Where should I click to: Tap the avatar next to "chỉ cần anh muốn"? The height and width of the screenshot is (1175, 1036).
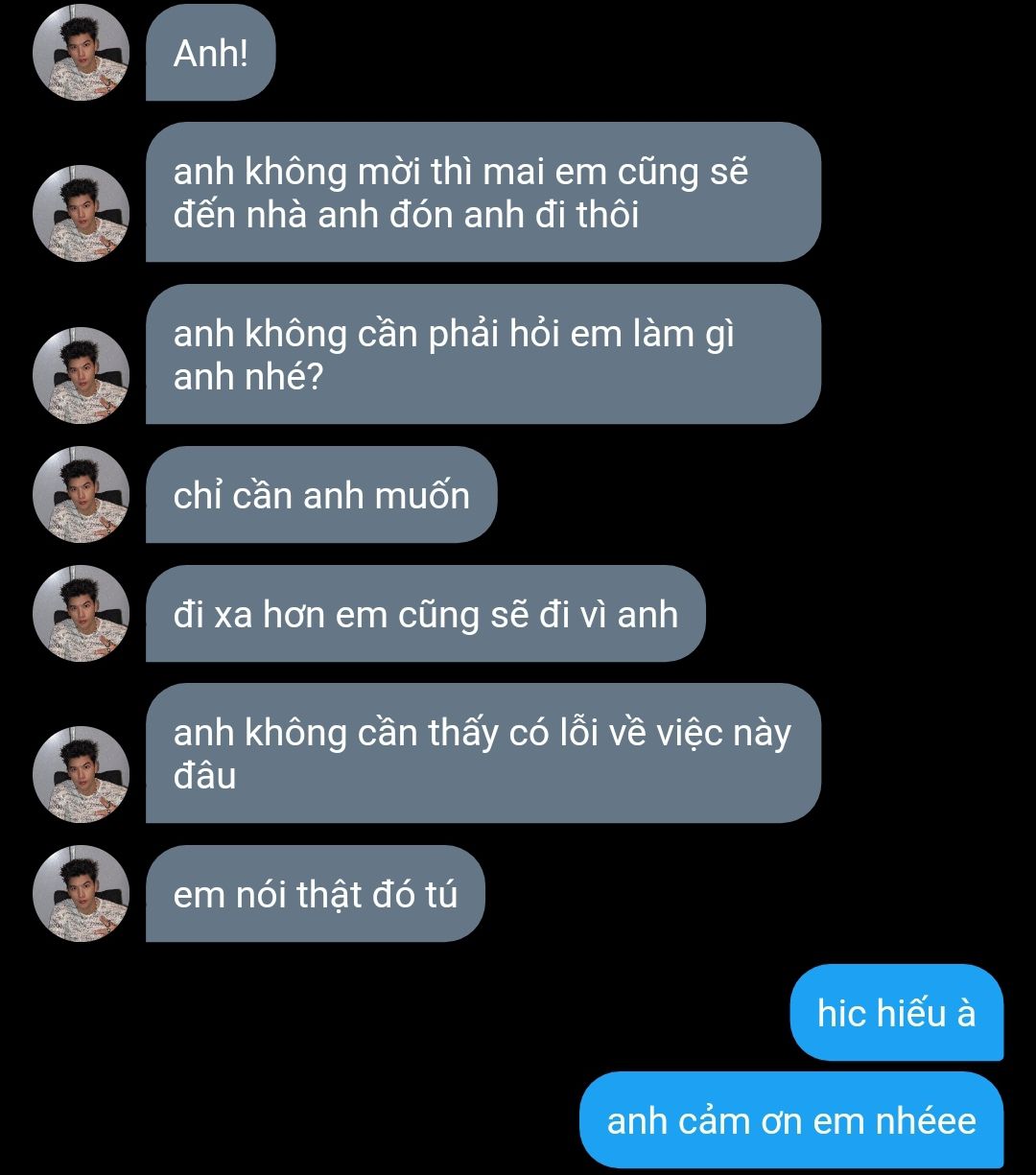(x=81, y=495)
